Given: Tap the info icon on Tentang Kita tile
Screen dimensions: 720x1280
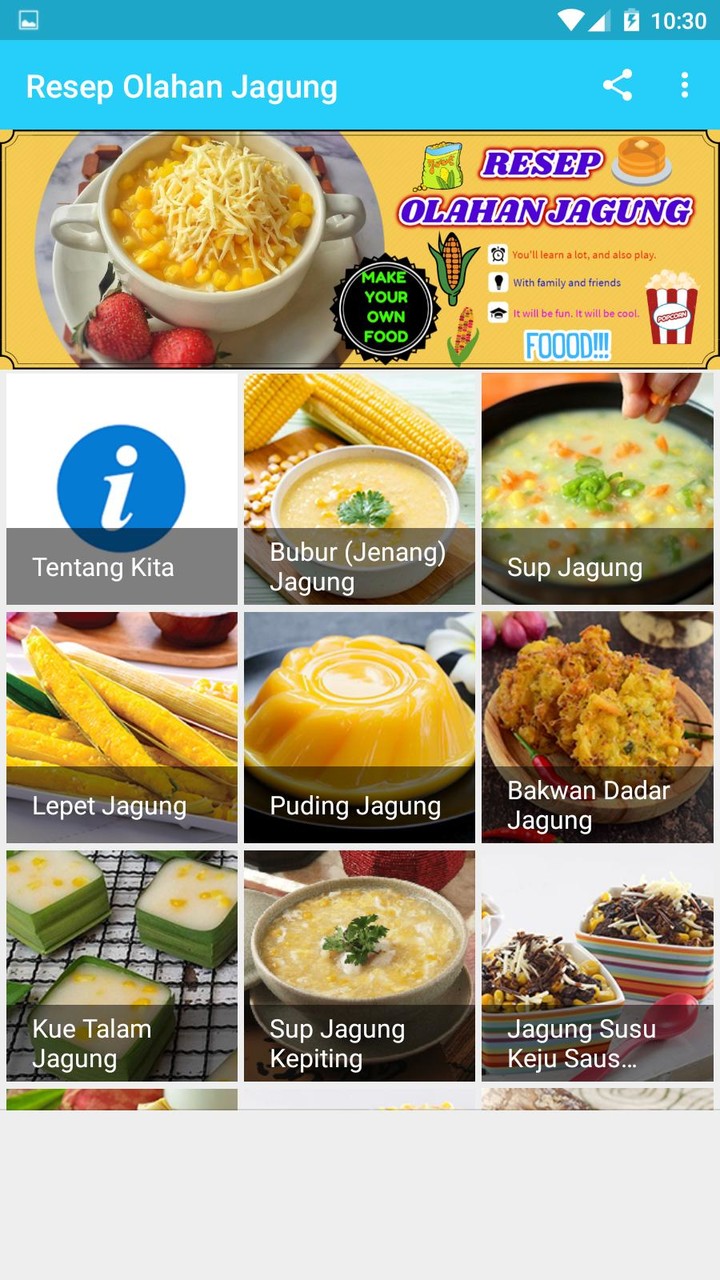Looking at the screenshot, I should [120, 483].
